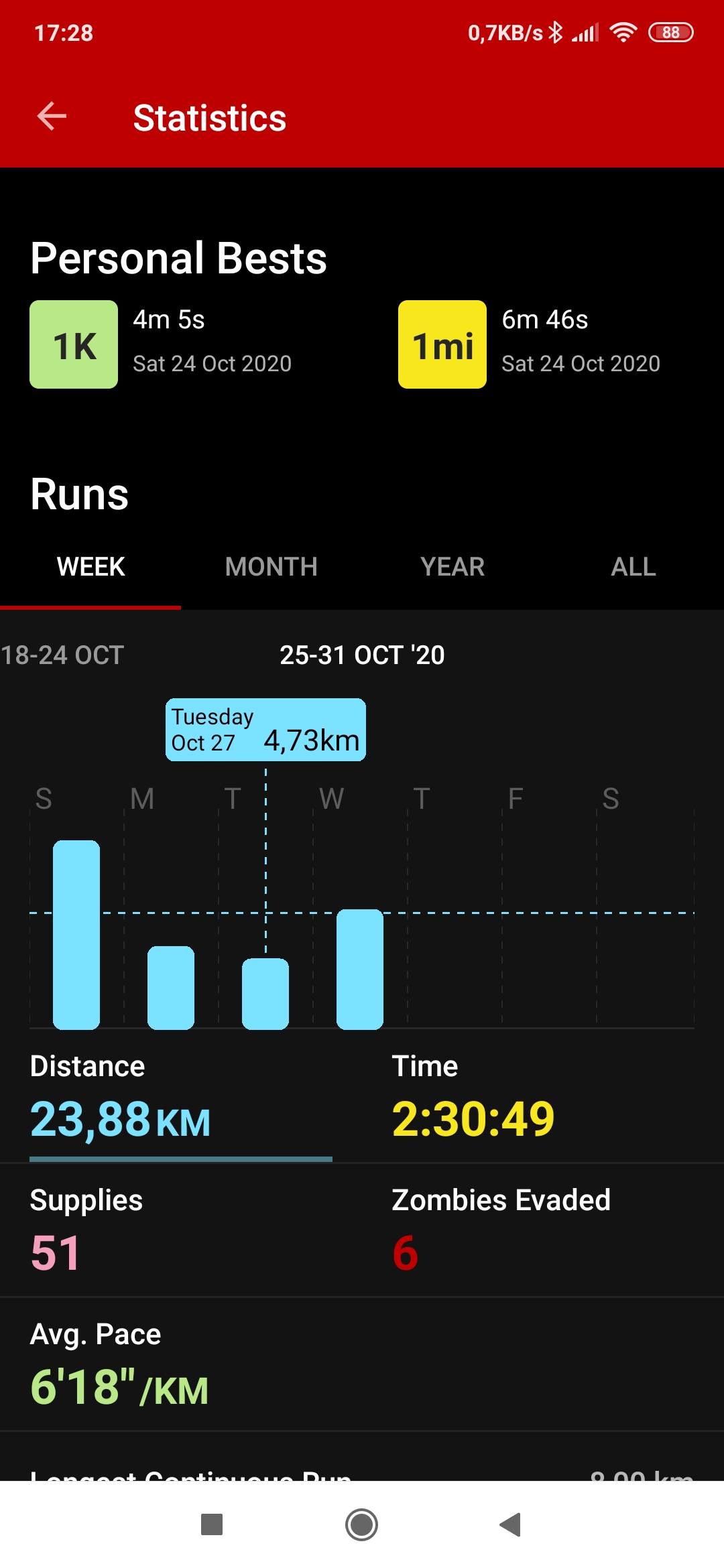This screenshot has height=1568, width=724.
Task: Show Supplies stat on the chart
Action: pyautogui.click(x=181, y=1230)
